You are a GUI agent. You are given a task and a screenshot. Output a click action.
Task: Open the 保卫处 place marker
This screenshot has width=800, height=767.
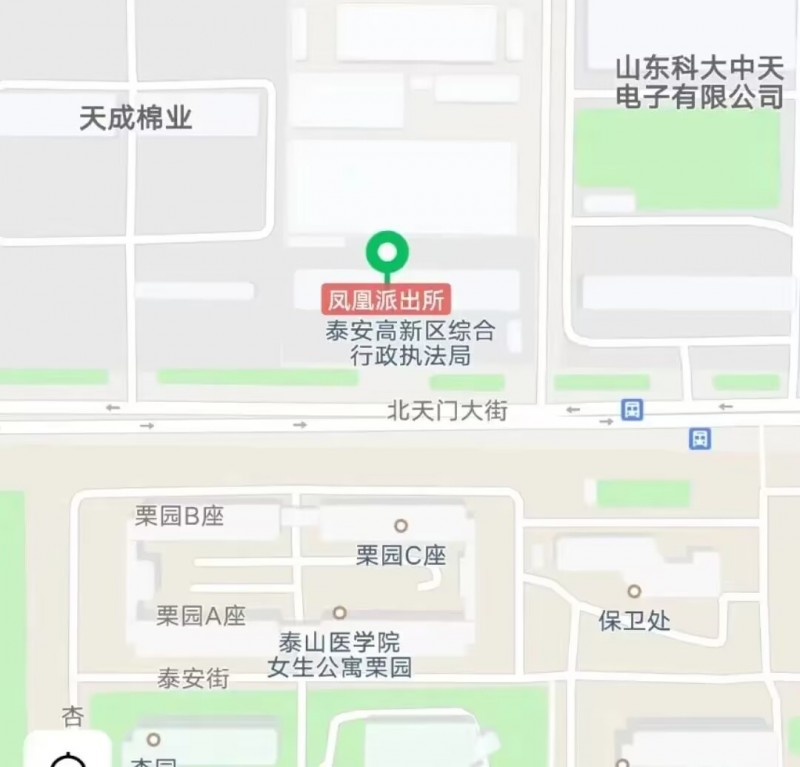click(634, 591)
